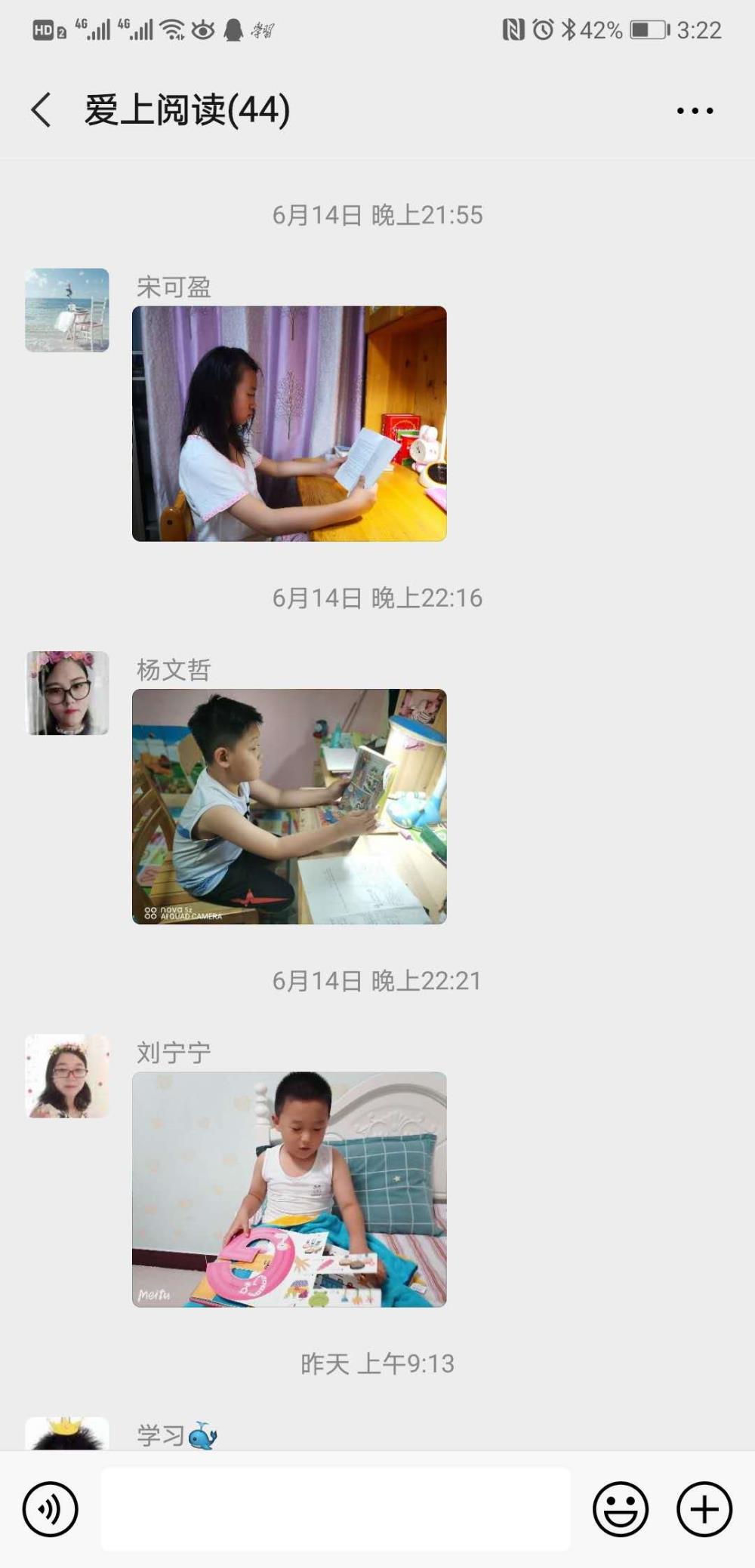Image resolution: width=755 pixels, height=1568 pixels.
Task: Open the reading photo sent by 杨文哲
Action: pyautogui.click(x=289, y=806)
